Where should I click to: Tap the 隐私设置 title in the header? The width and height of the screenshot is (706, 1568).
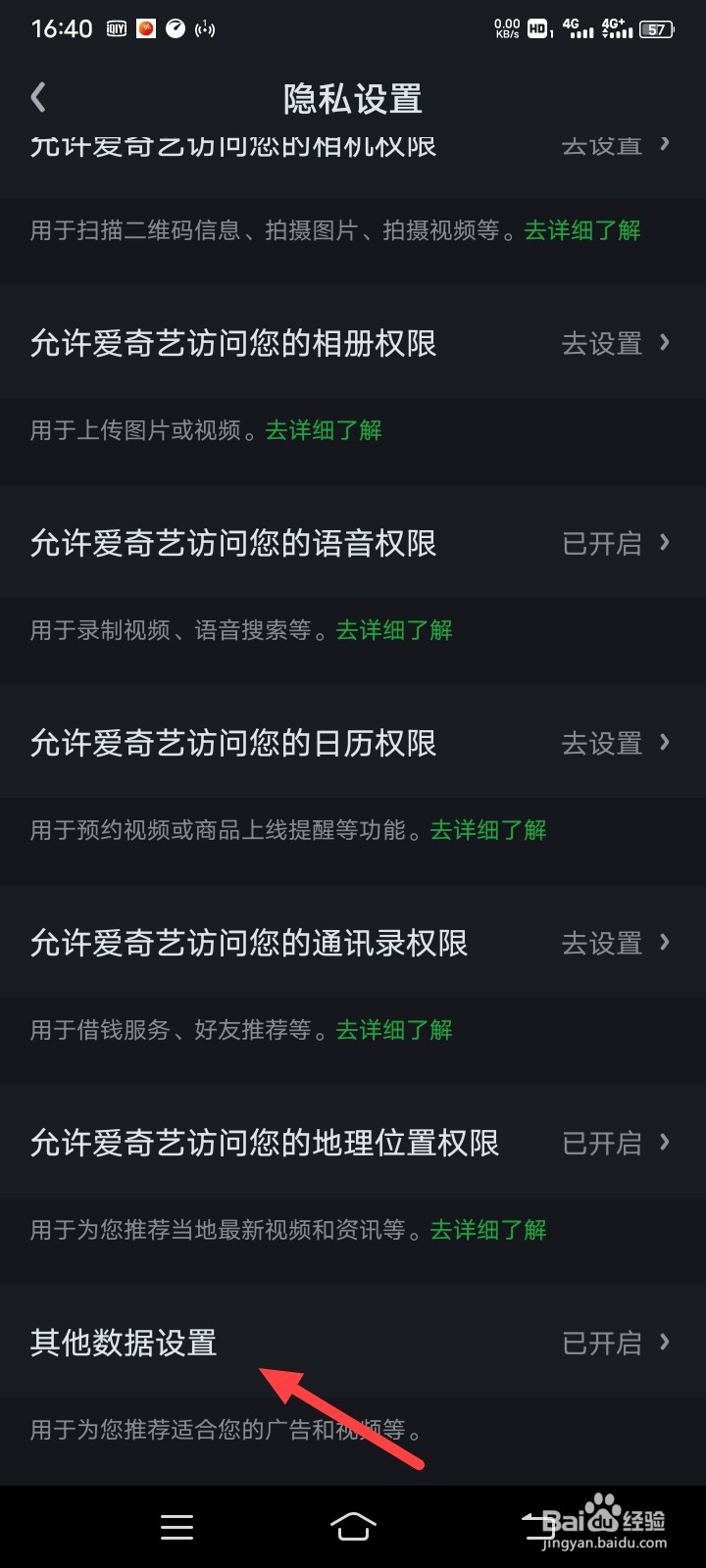351,98
